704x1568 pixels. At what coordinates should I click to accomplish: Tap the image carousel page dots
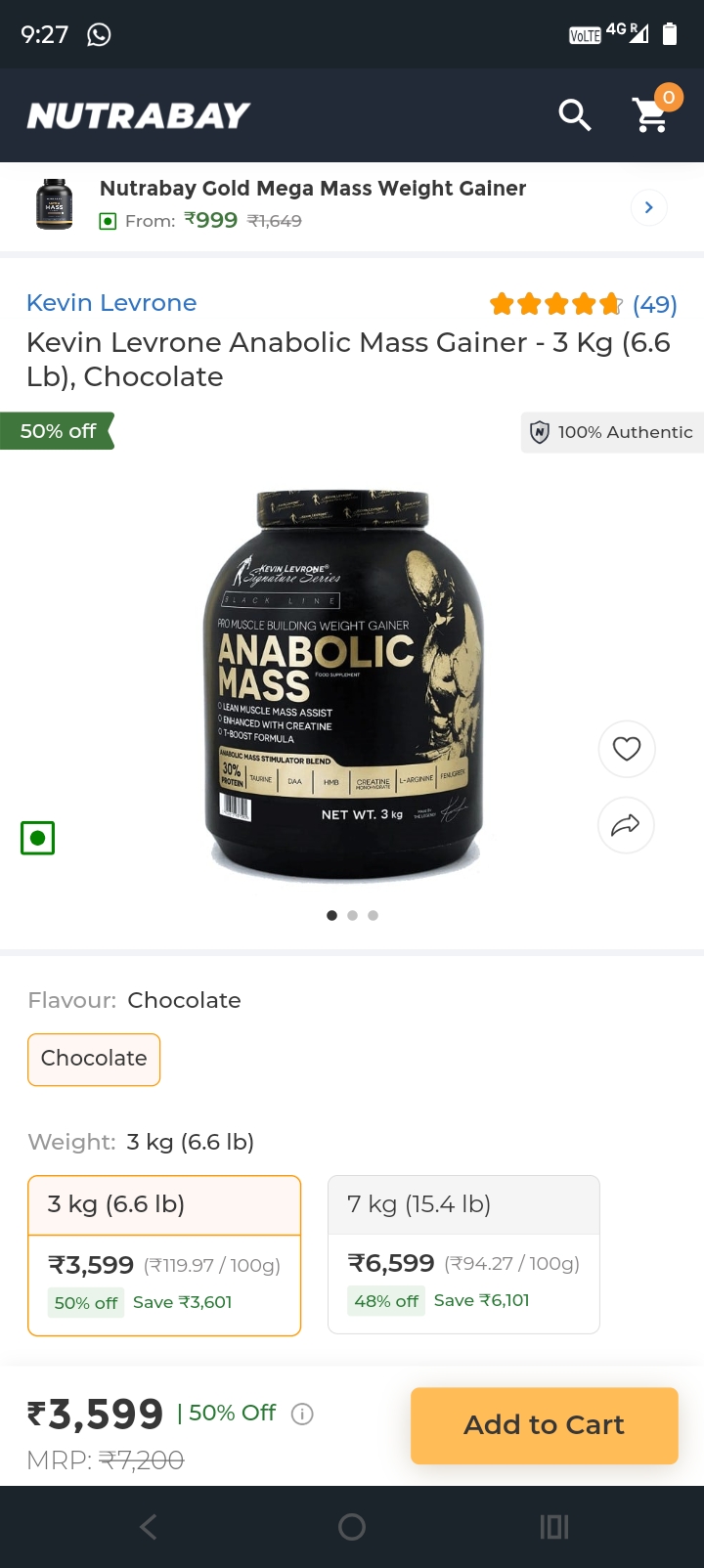(352, 916)
